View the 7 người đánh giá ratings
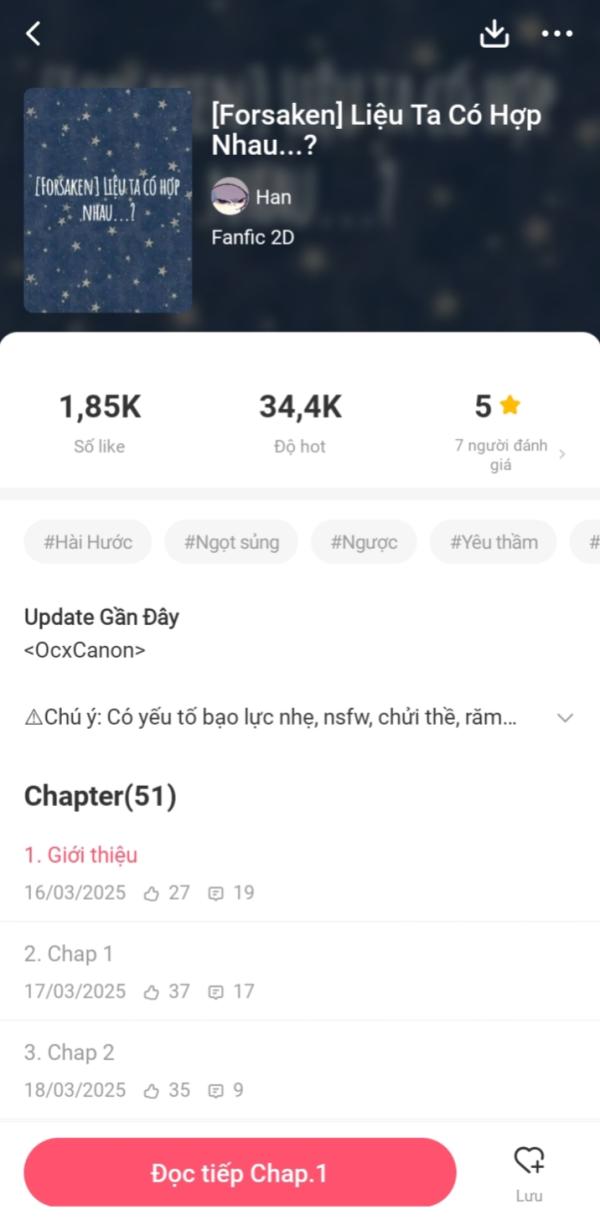Viewport: 600px width, 1220px height. 509,454
